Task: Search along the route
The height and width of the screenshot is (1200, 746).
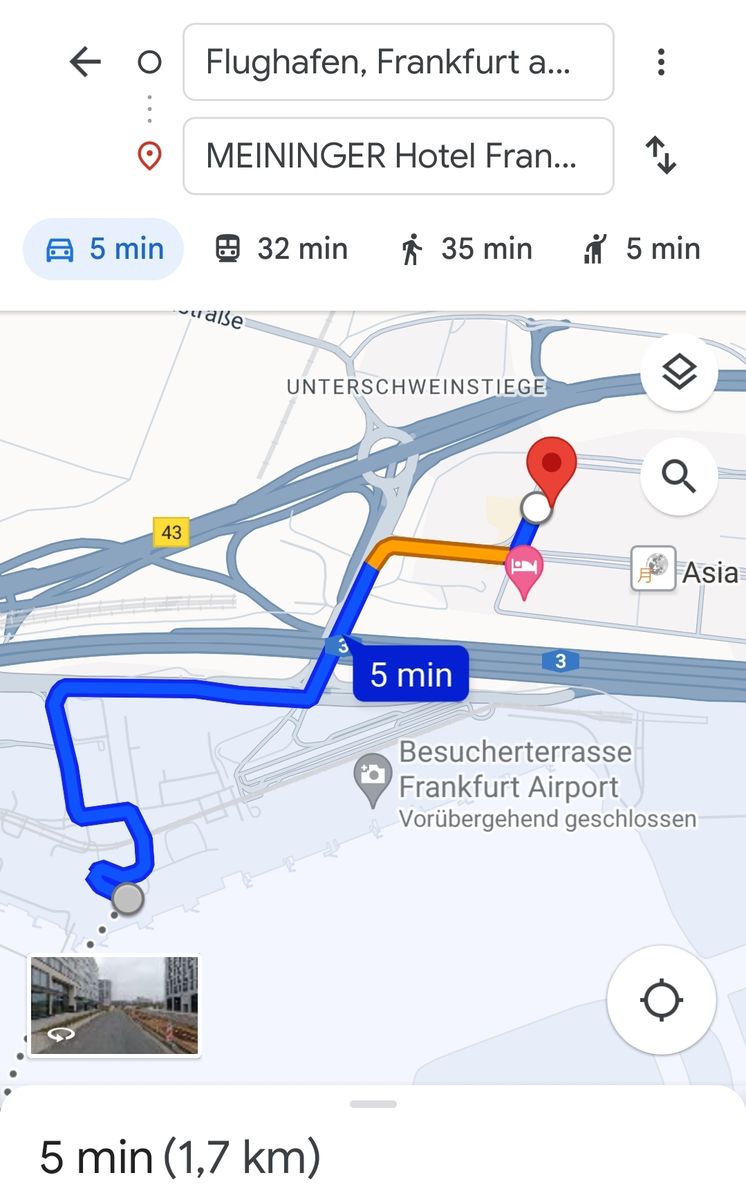Action: click(679, 477)
